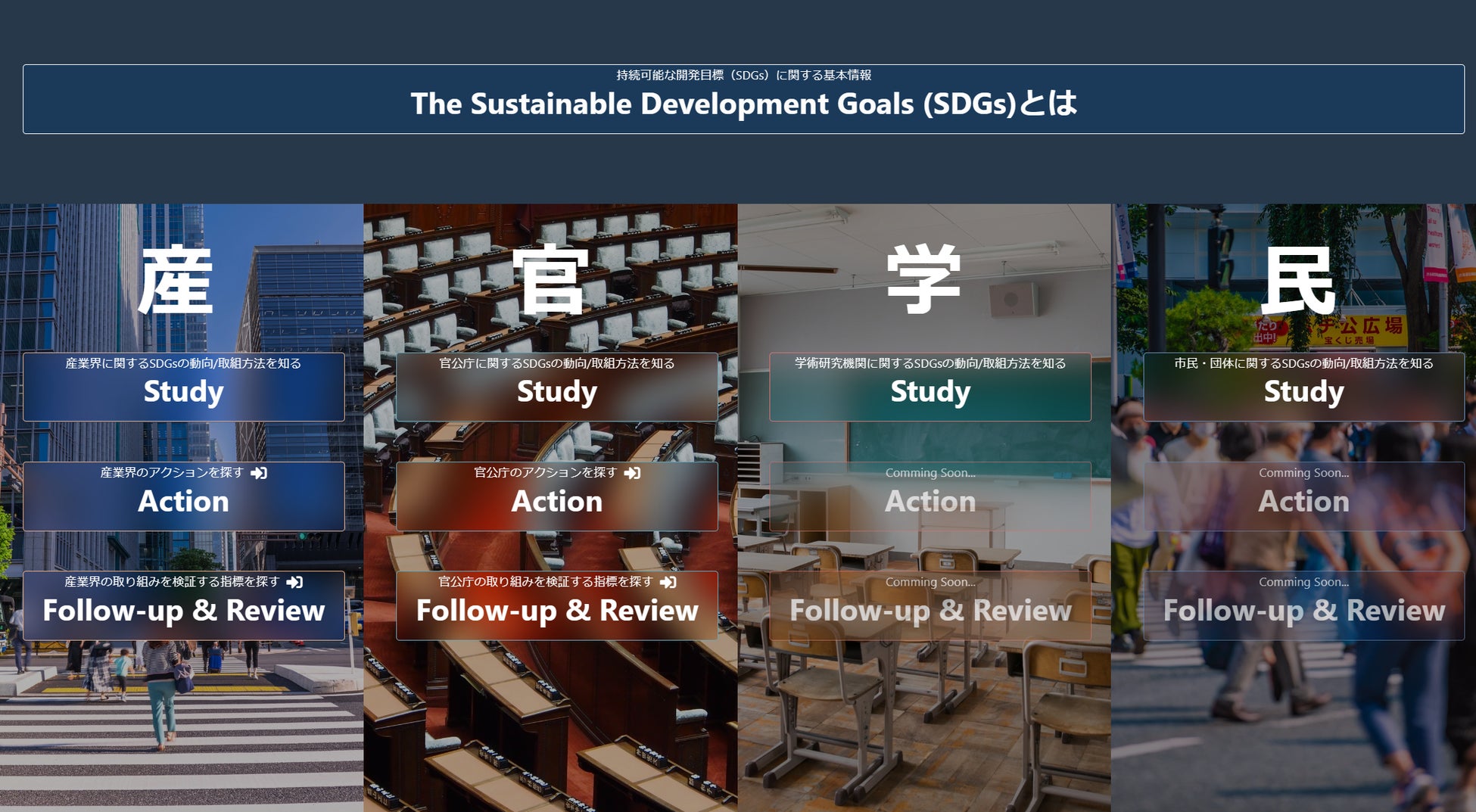1476x812 pixels.
Task: Open 官公庁 Follow-up & Review indicators
Action: click(556, 605)
